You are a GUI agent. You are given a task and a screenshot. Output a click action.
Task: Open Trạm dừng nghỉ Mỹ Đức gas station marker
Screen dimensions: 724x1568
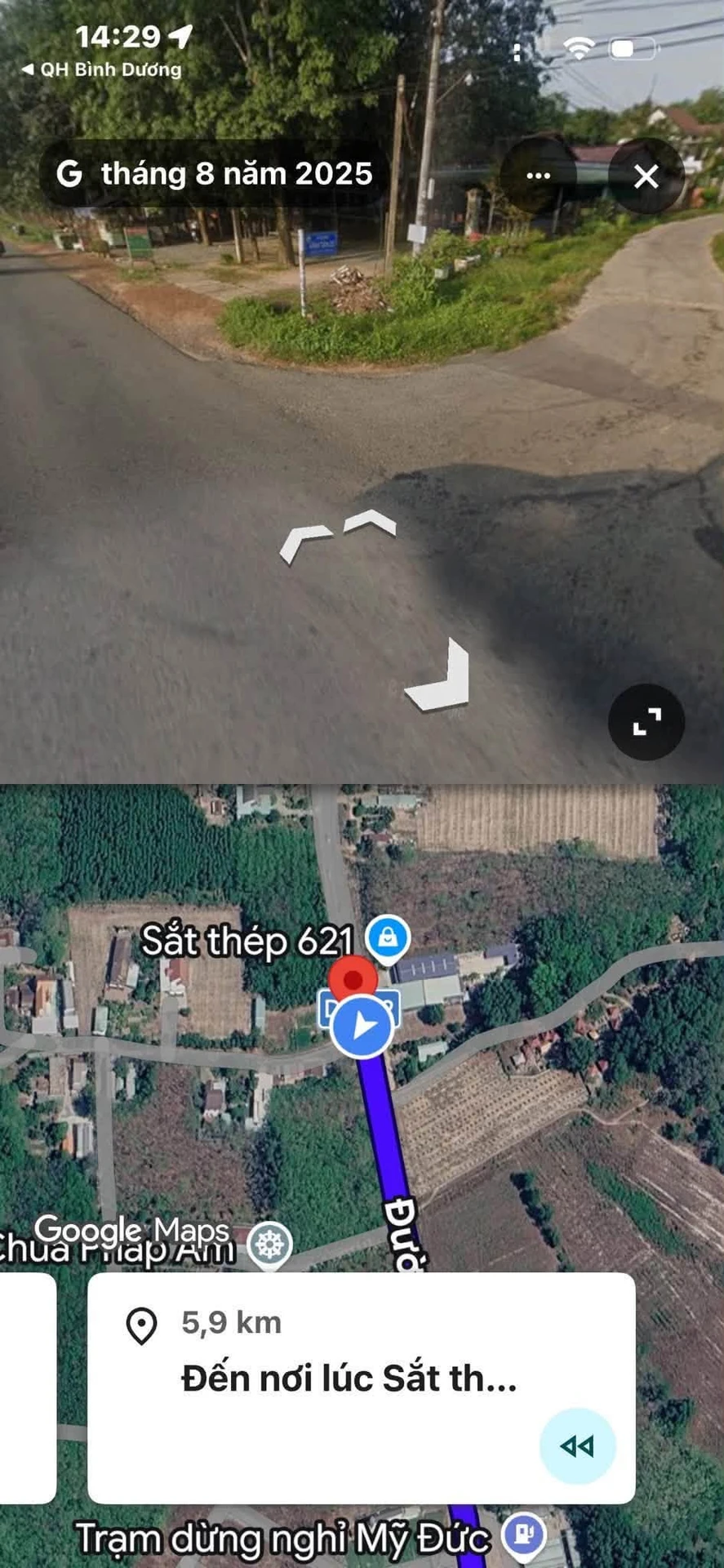tap(524, 1535)
